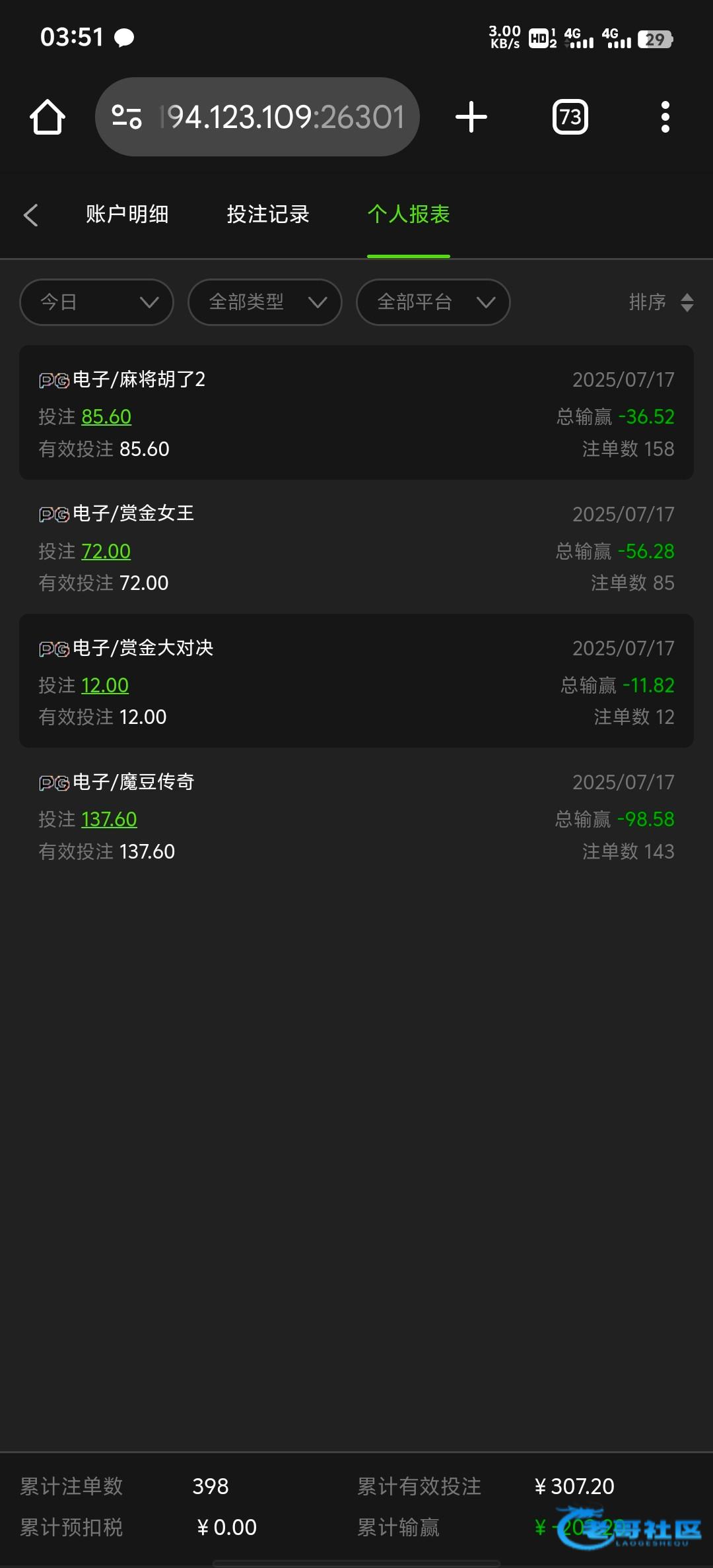Open the 85.60 bet amount link
Screen dimensions: 713x1568
[x=106, y=417]
